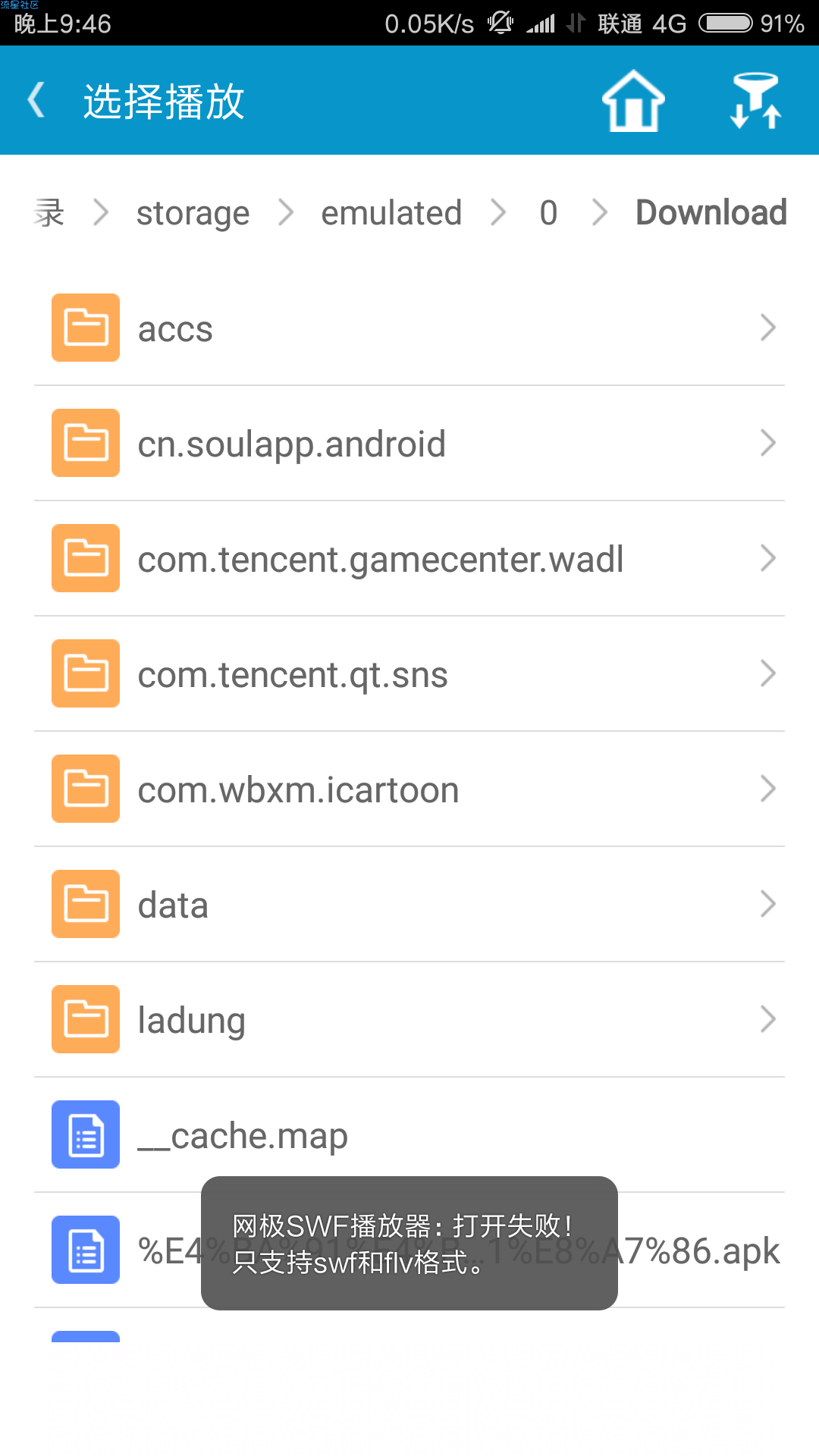Open the filter and sort icon
Viewport: 819px width, 1456px height.
click(x=755, y=100)
